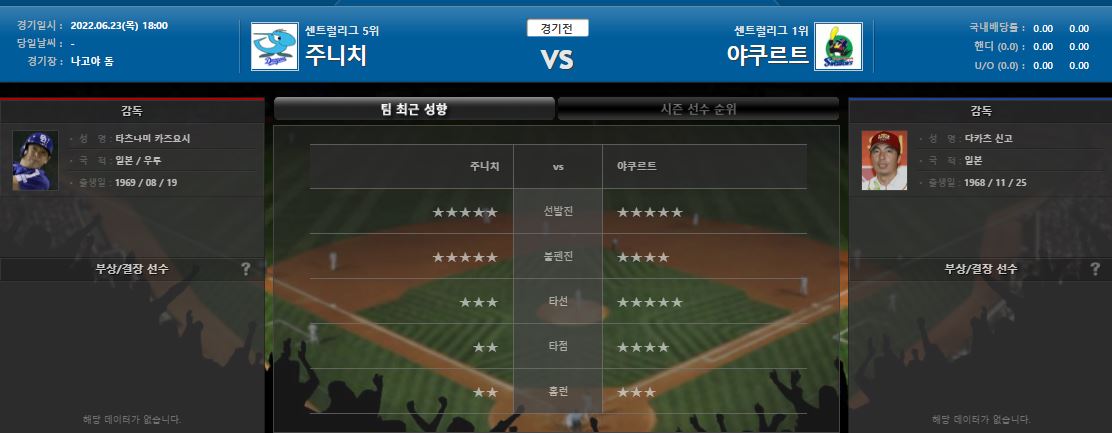Screen dimensions: 1112x433
Task: Open the help icon in 주니치's 부상/결장 선수 panel
Action: tap(245, 268)
